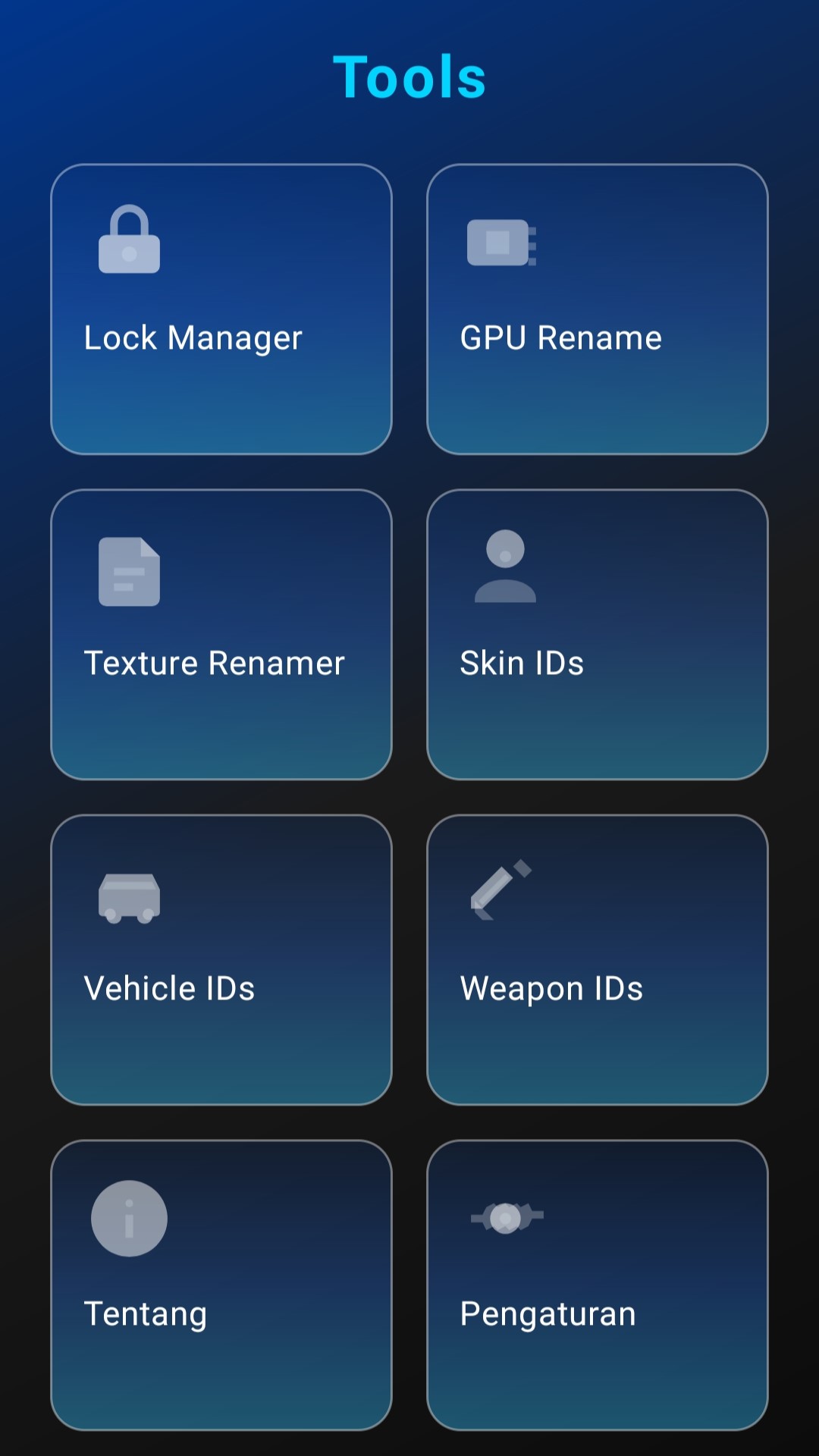Tap the Pengaturan label text
This screenshot has width=819, height=1456.
pos(548,1314)
